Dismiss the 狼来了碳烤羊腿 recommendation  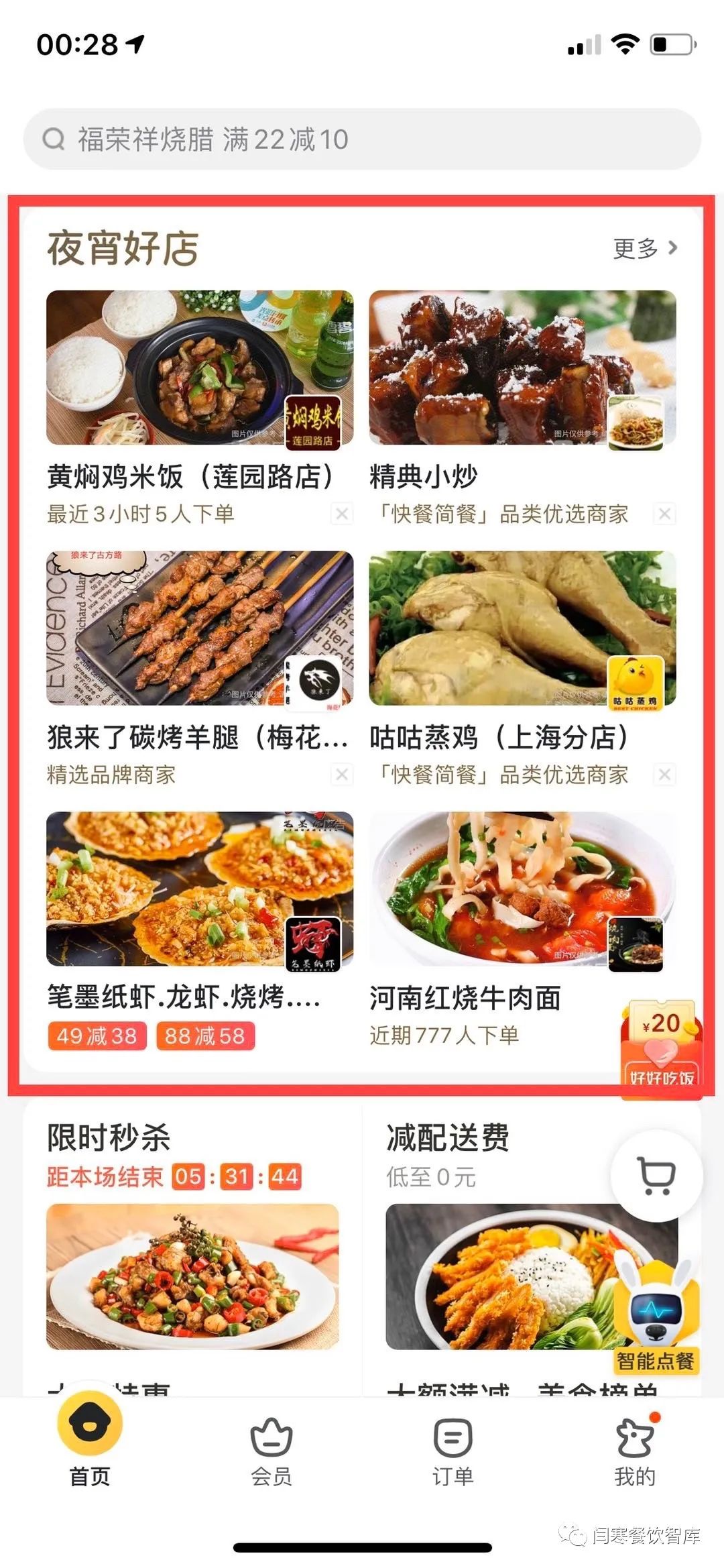342,775
